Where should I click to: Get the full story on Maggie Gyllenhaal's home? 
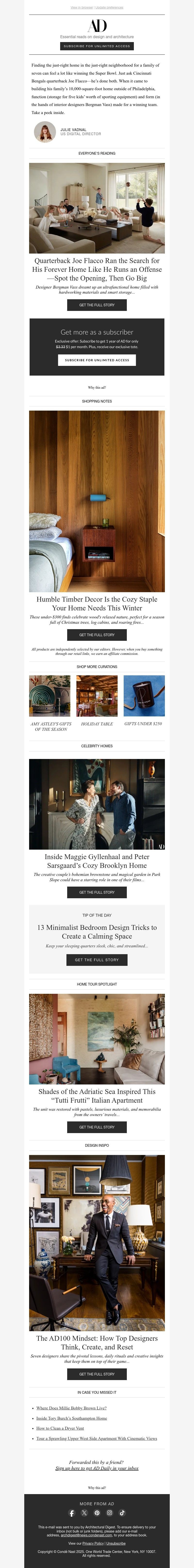(x=97, y=892)
